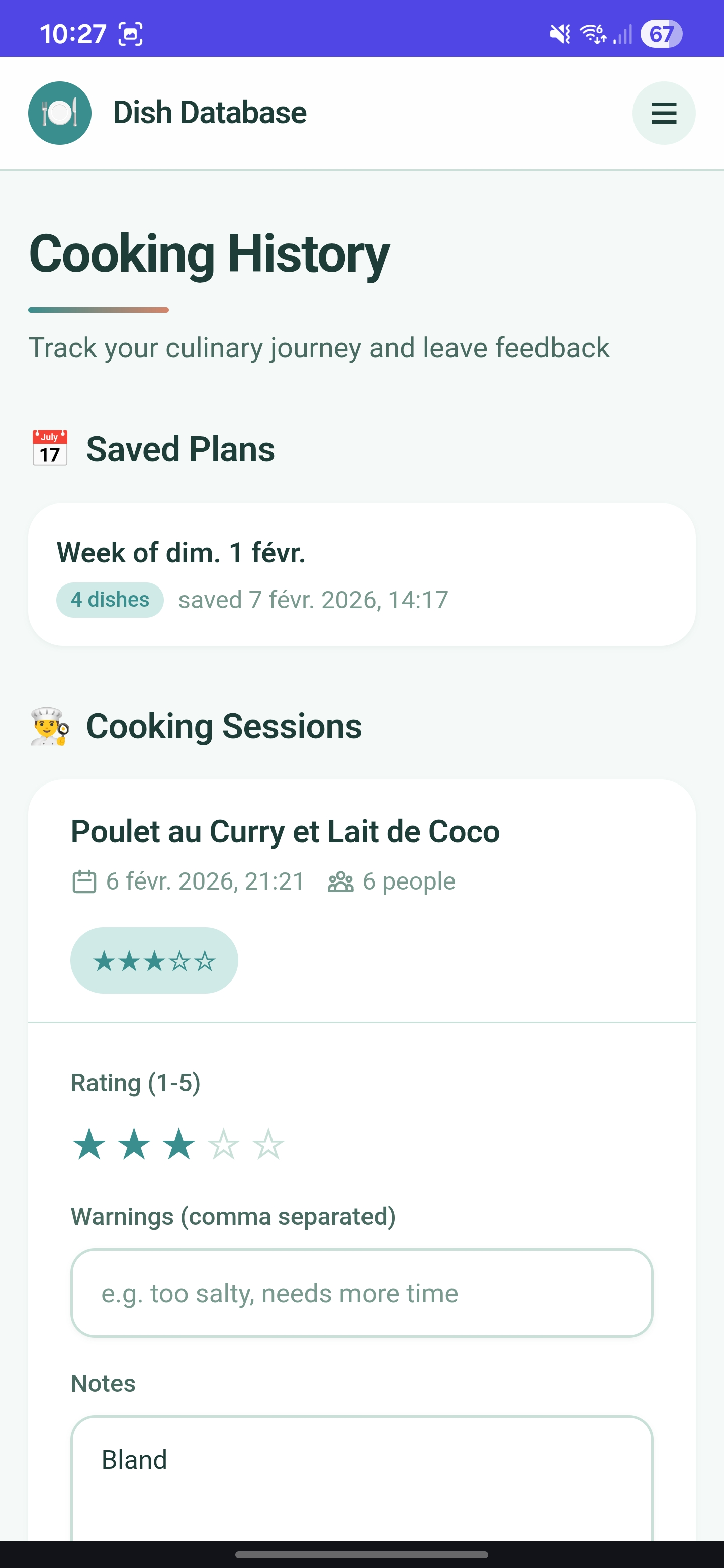The height and width of the screenshot is (1568, 724).
Task: Open the Saved Plans section
Action: click(x=179, y=449)
